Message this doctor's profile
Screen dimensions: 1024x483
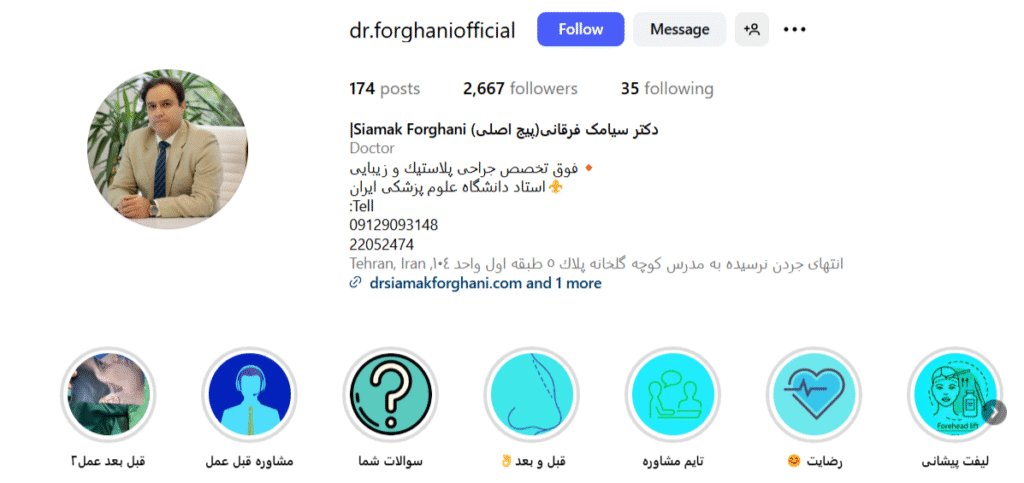pos(679,29)
